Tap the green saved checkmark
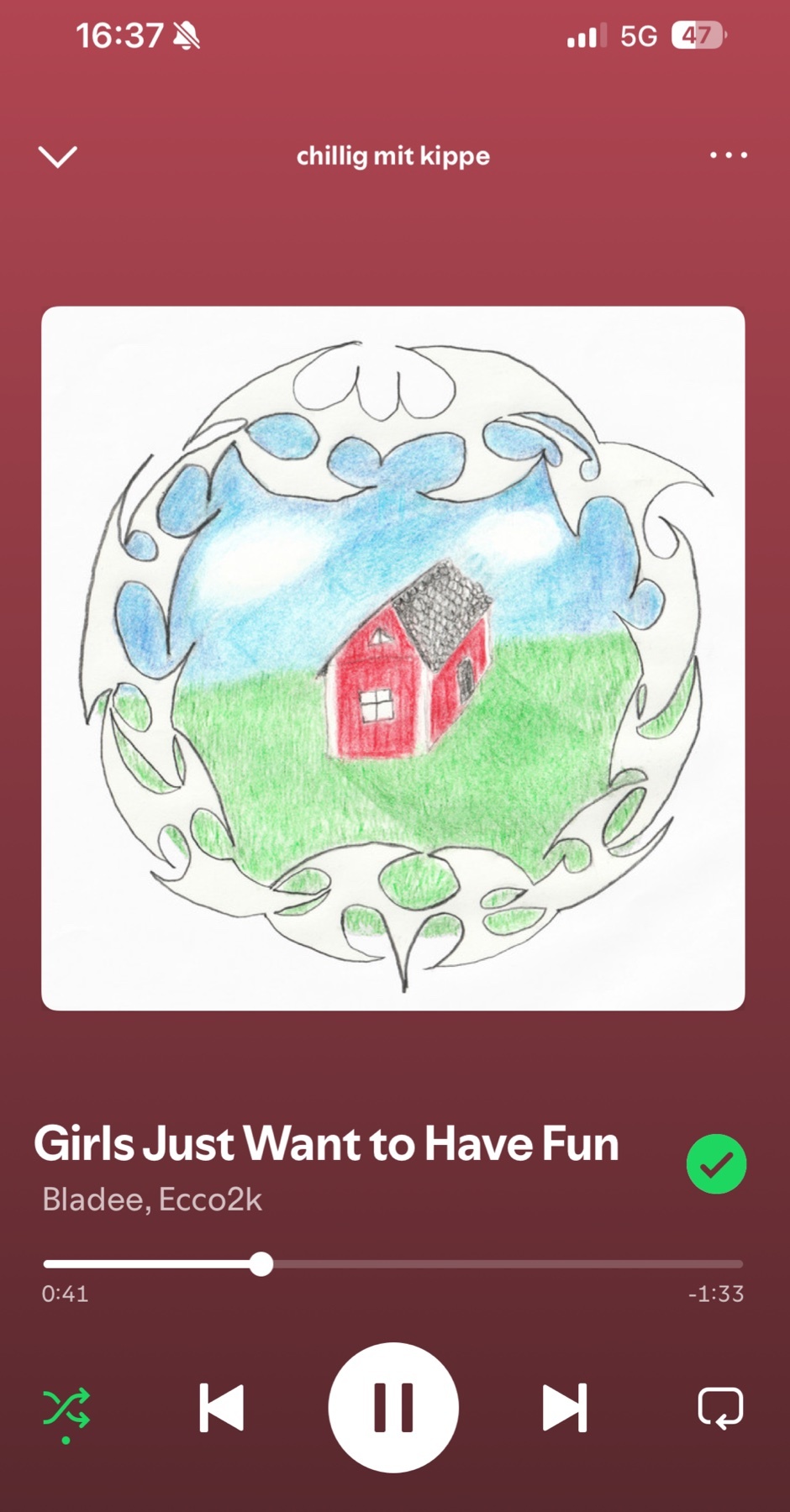 pos(716,1164)
